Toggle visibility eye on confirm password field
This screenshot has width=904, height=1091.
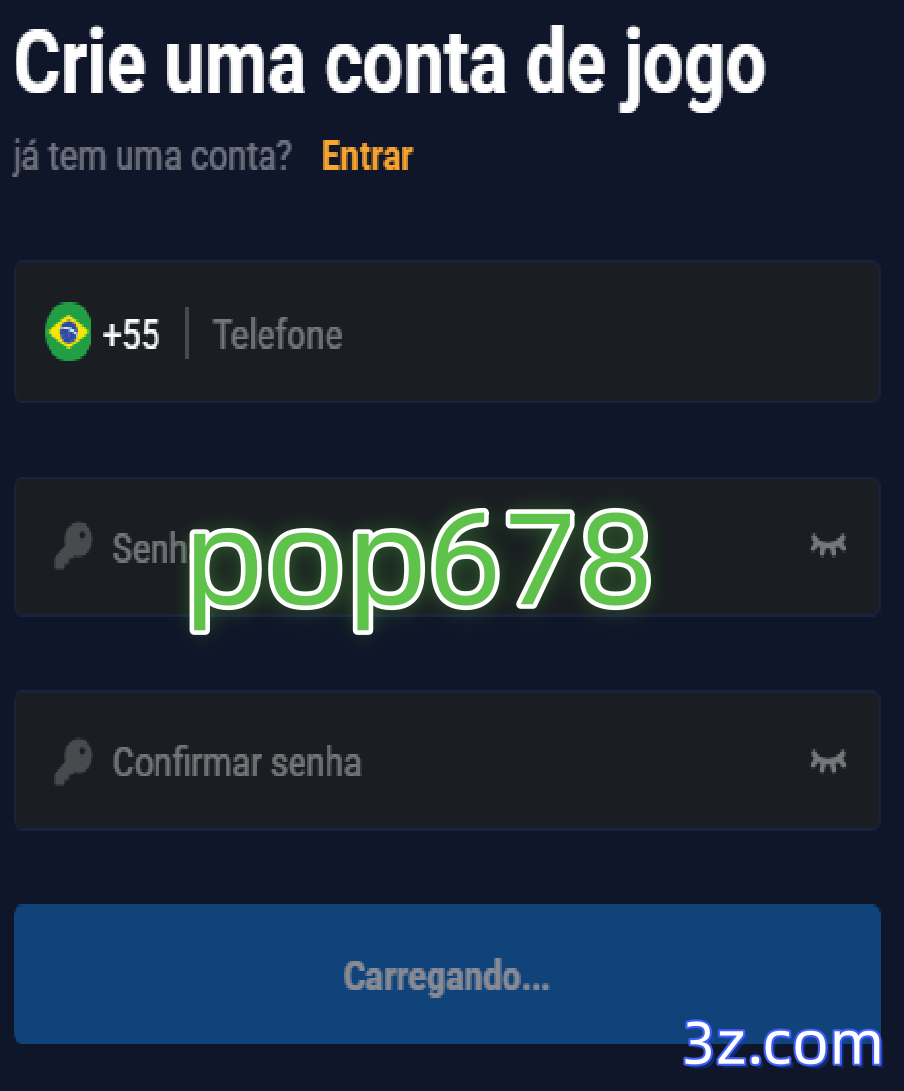827,761
